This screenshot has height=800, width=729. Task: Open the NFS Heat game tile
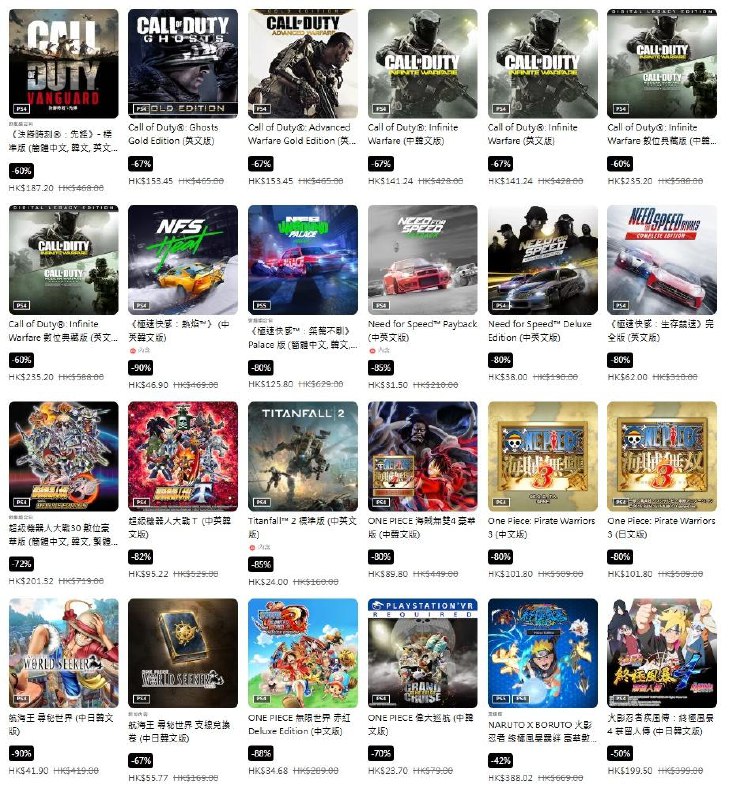point(183,260)
